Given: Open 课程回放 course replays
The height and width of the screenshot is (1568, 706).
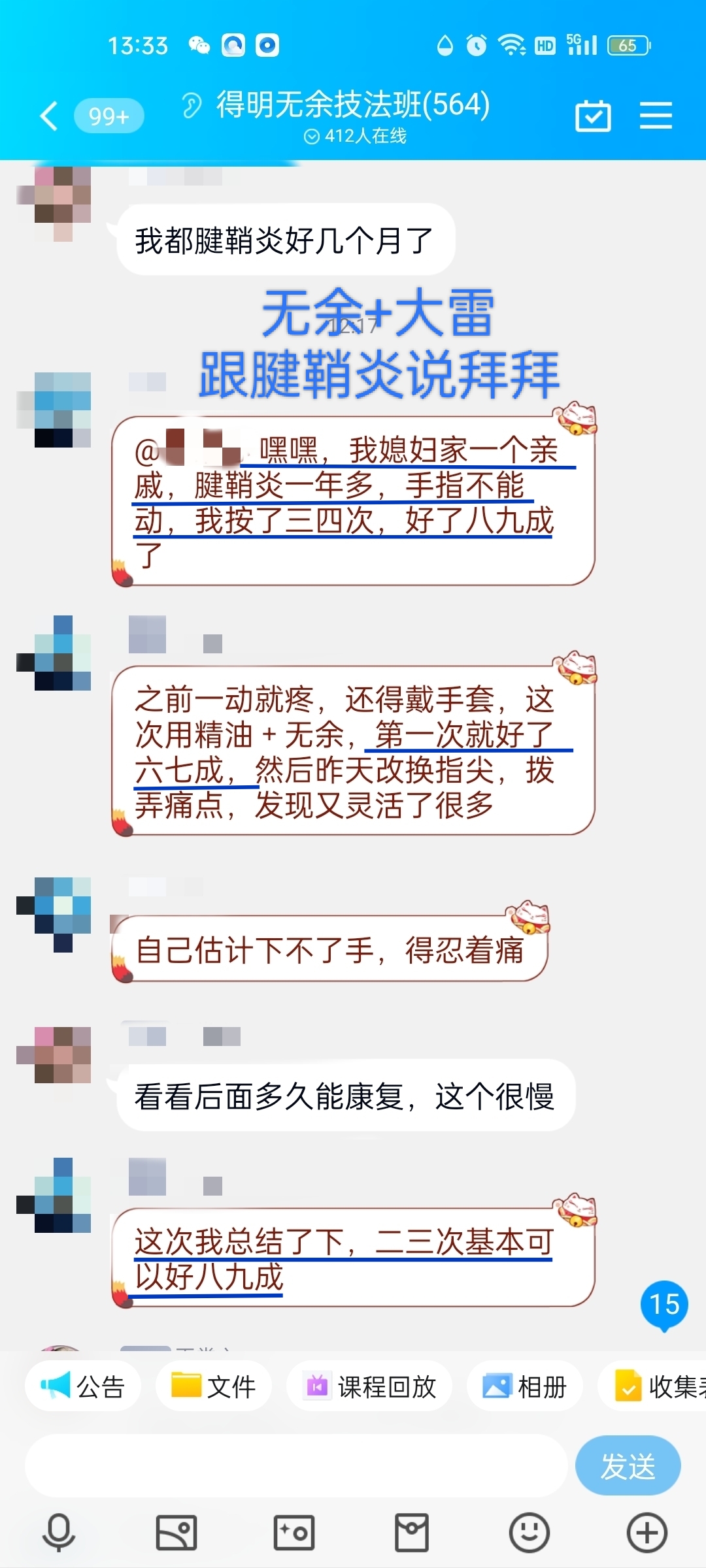Looking at the screenshot, I should click(x=370, y=1386).
